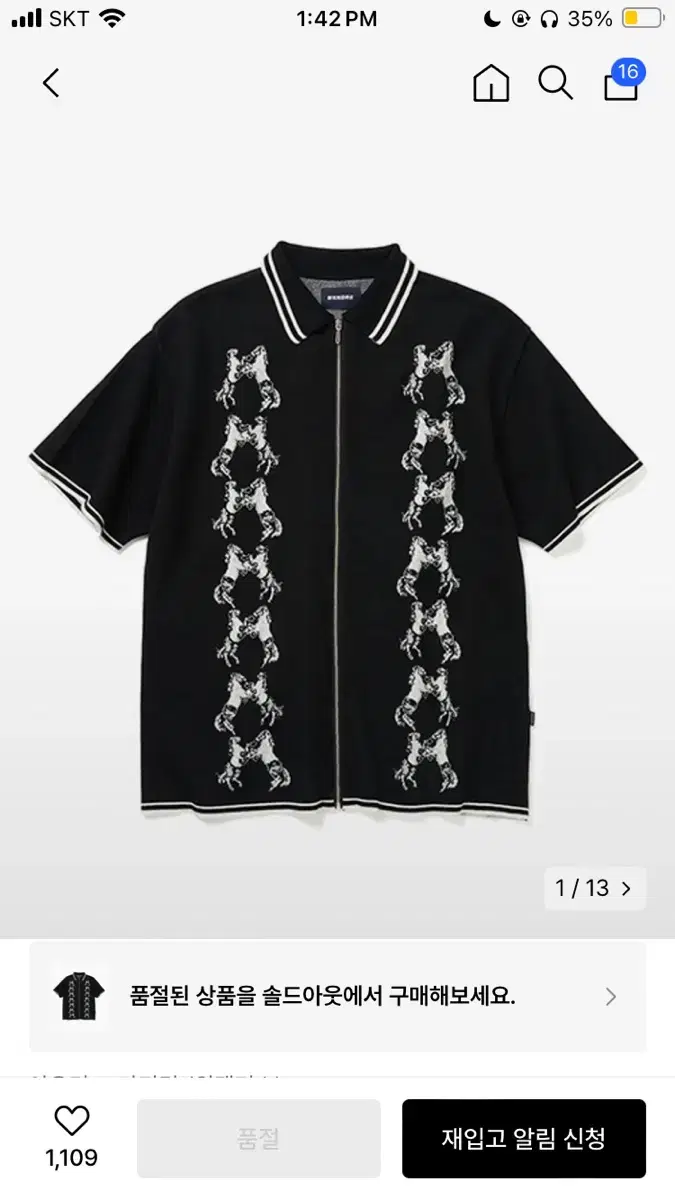Image resolution: width=675 pixels, height=1200 pixels.
Task: Tap the 1 / 13 image page indicator
Action: (x=594, y=888)
